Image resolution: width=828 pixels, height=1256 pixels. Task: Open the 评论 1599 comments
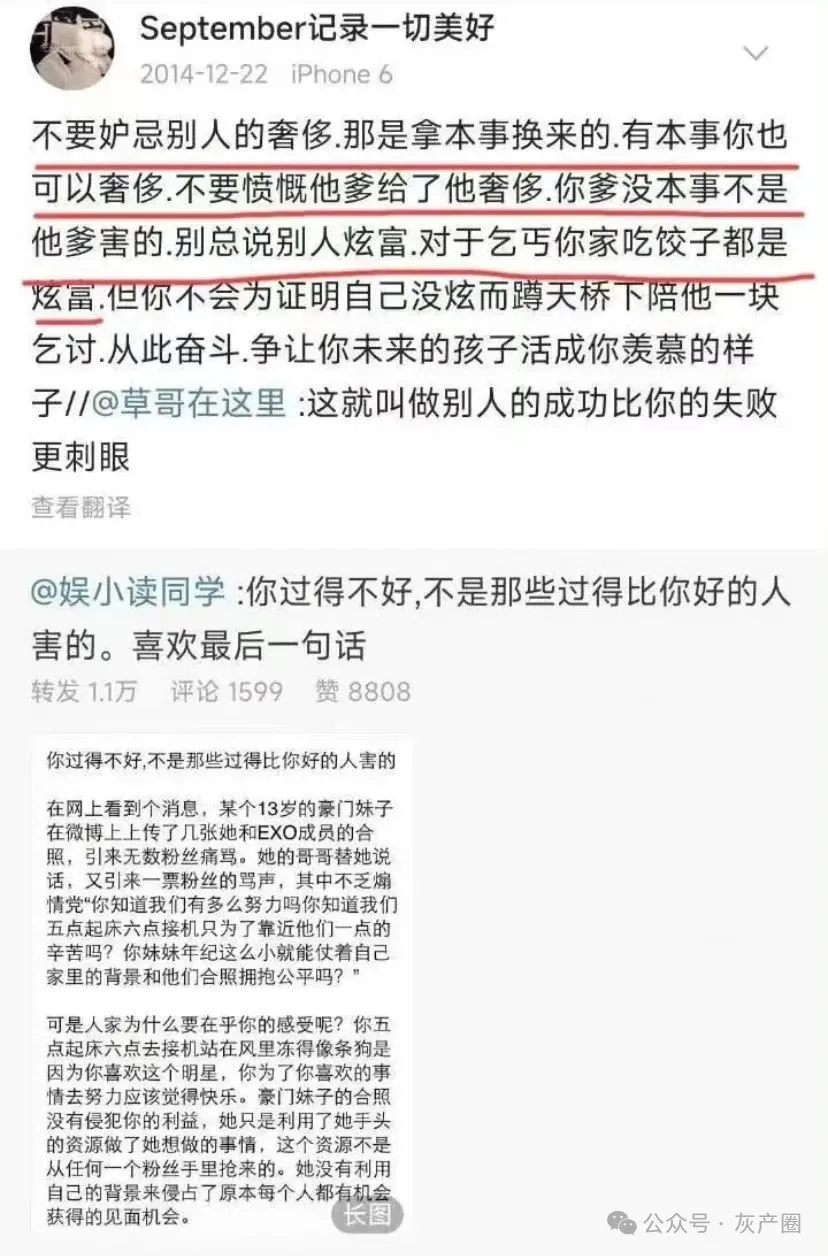226,691
